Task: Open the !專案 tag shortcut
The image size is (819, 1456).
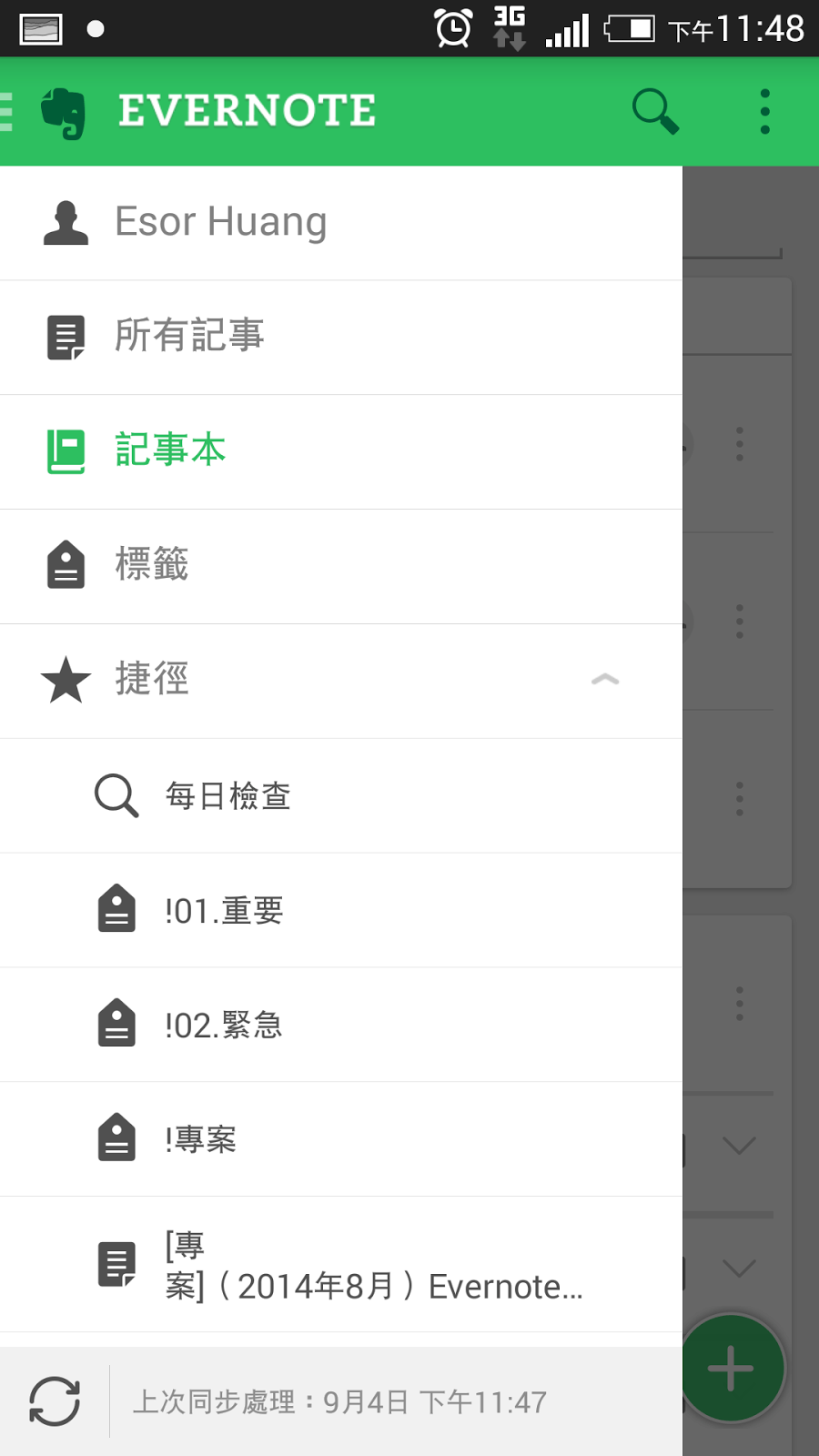Action: coord(341,1140)
